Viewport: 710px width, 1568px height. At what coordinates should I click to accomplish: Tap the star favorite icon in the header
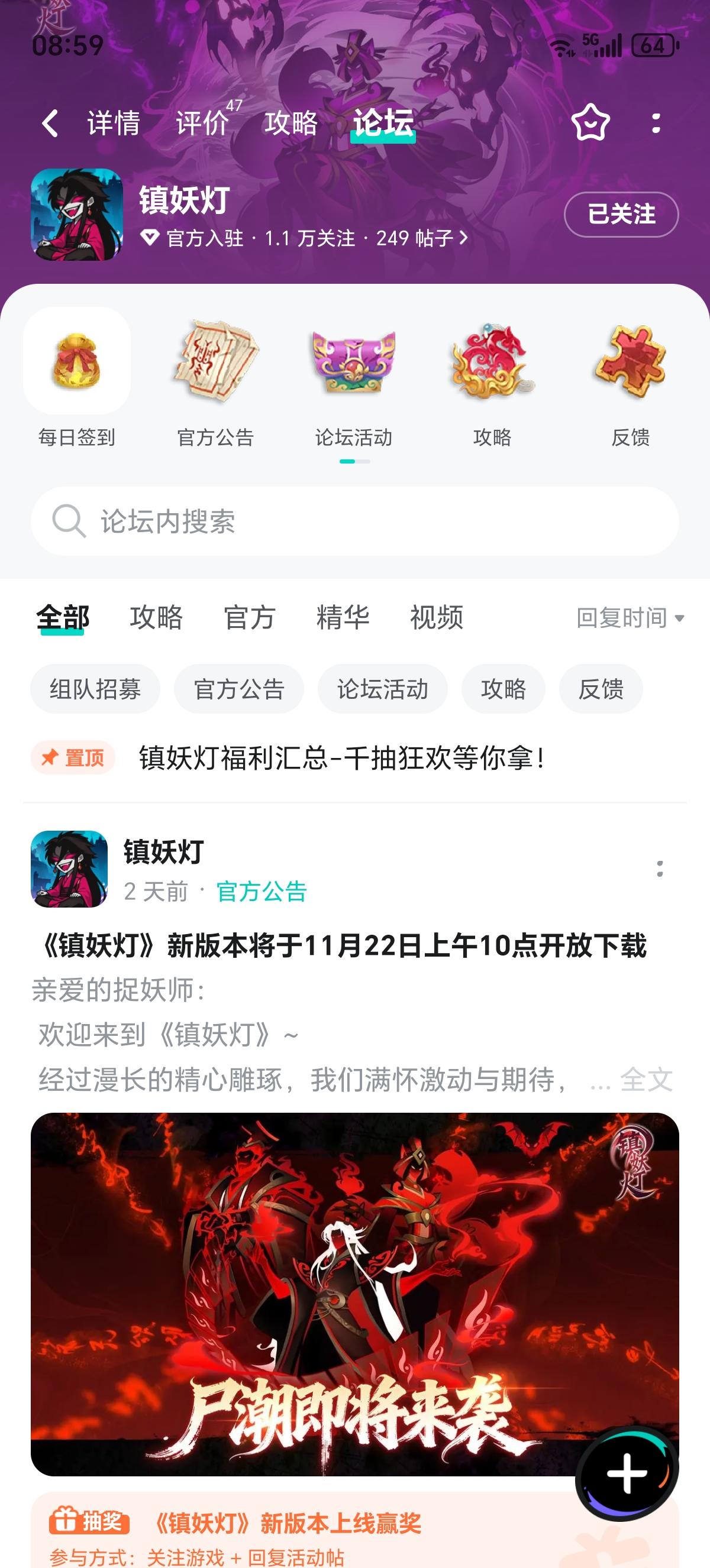point(590,122)
